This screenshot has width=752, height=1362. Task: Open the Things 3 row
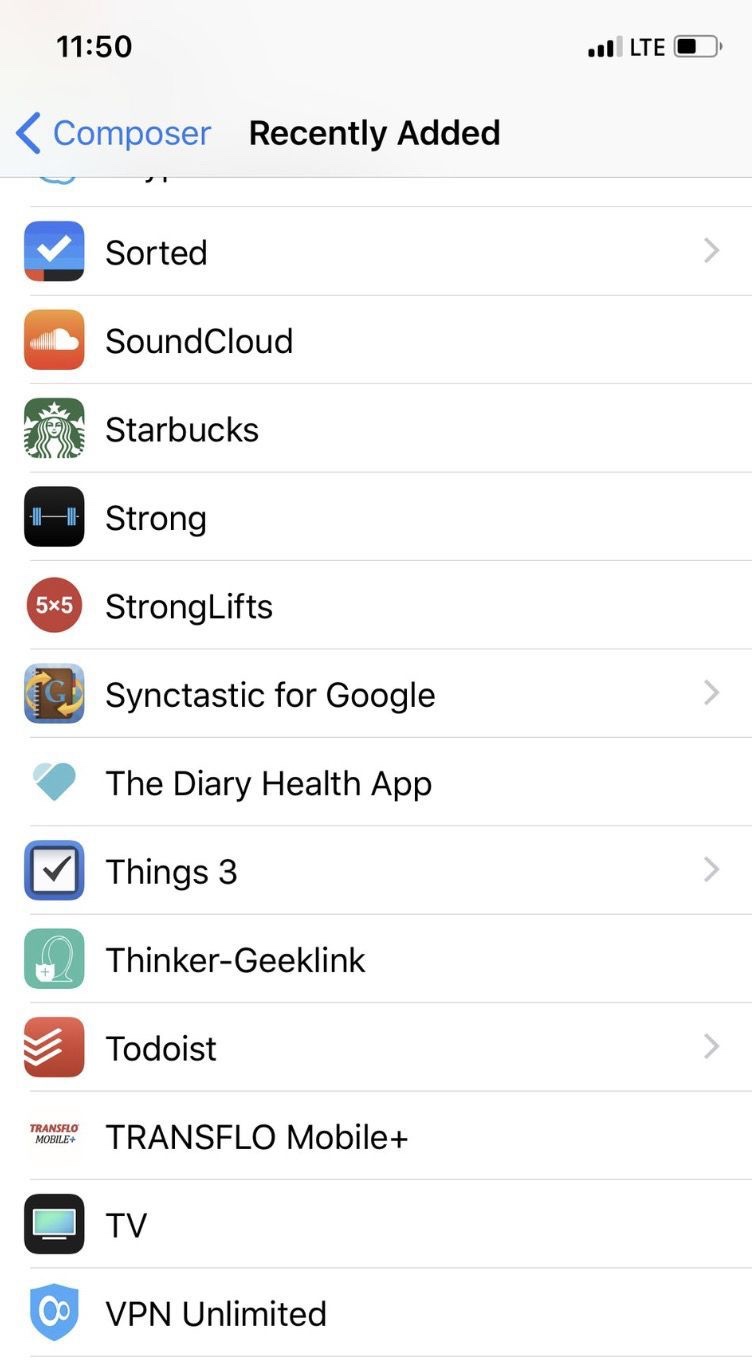(376, 871)
